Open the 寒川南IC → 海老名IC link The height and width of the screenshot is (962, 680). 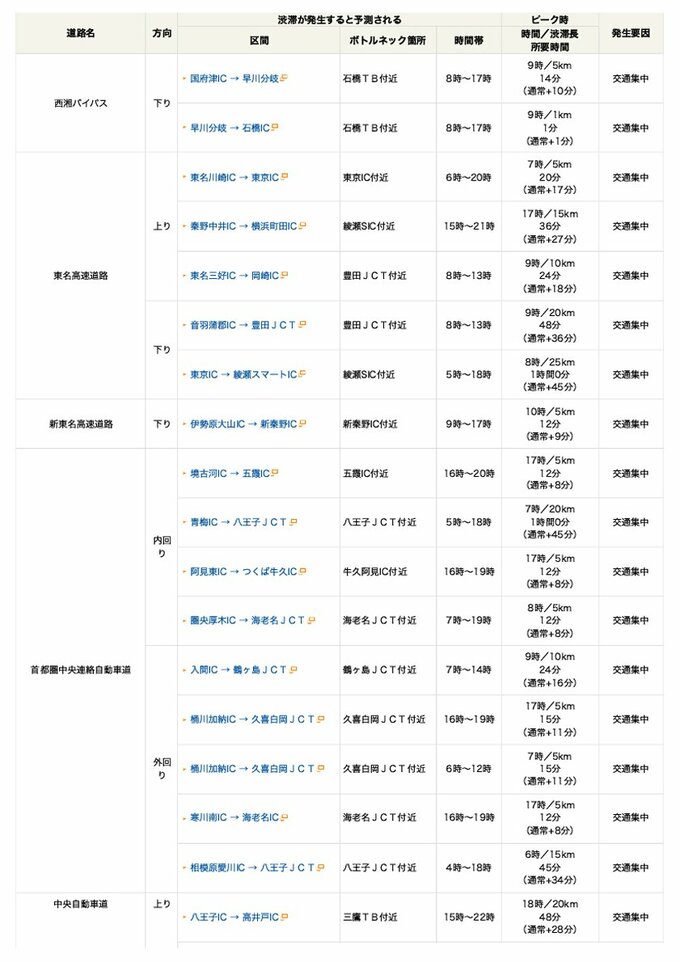point(235,818)
